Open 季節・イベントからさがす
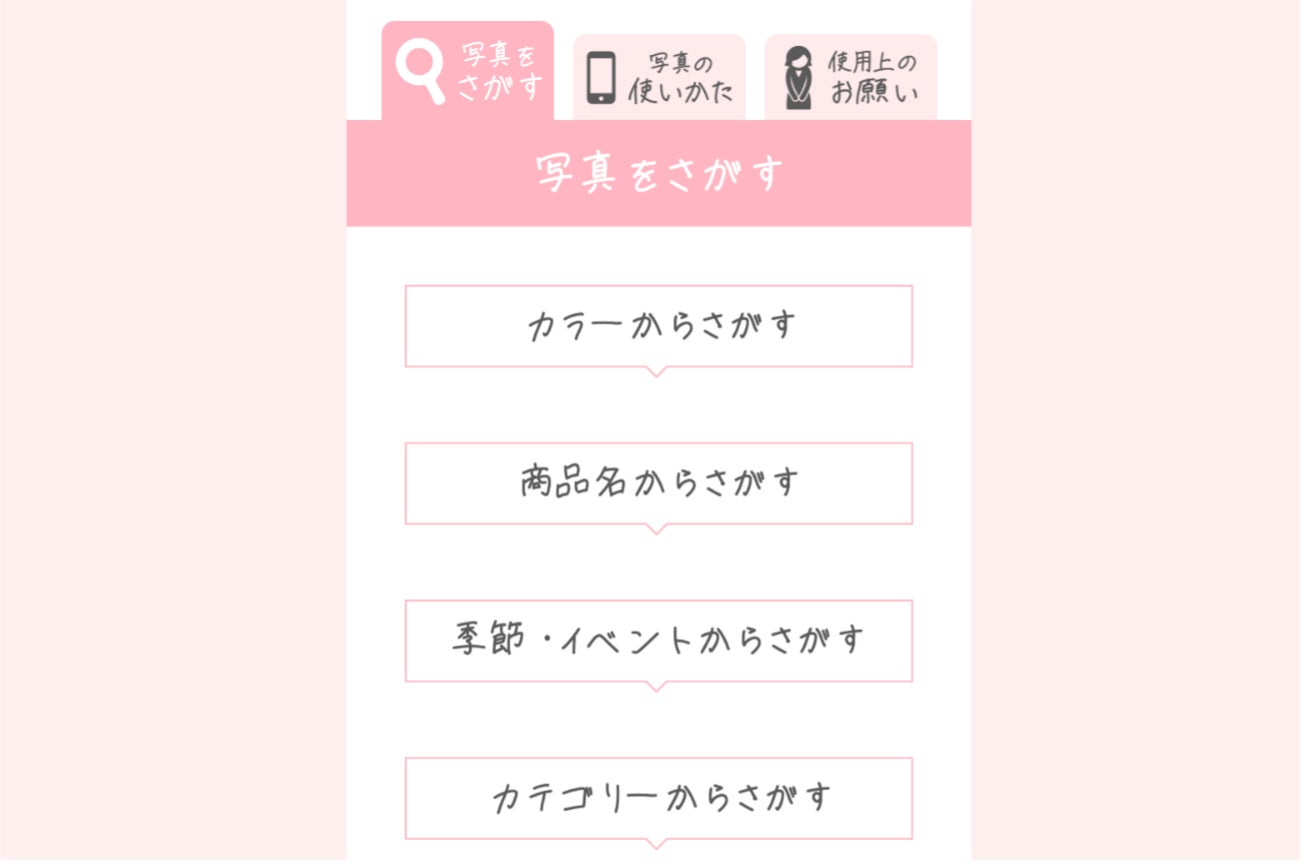Screen dimensions: 1304x864 [x=659, y=641]
